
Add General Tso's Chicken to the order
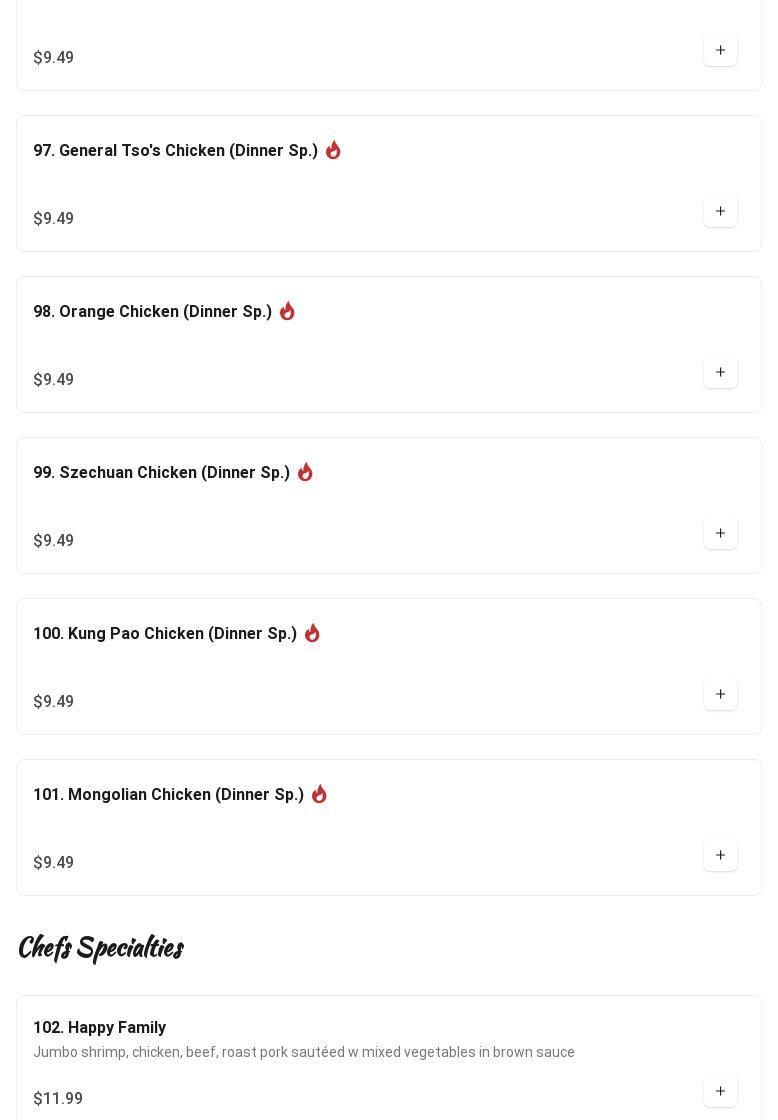click(720, 211)
